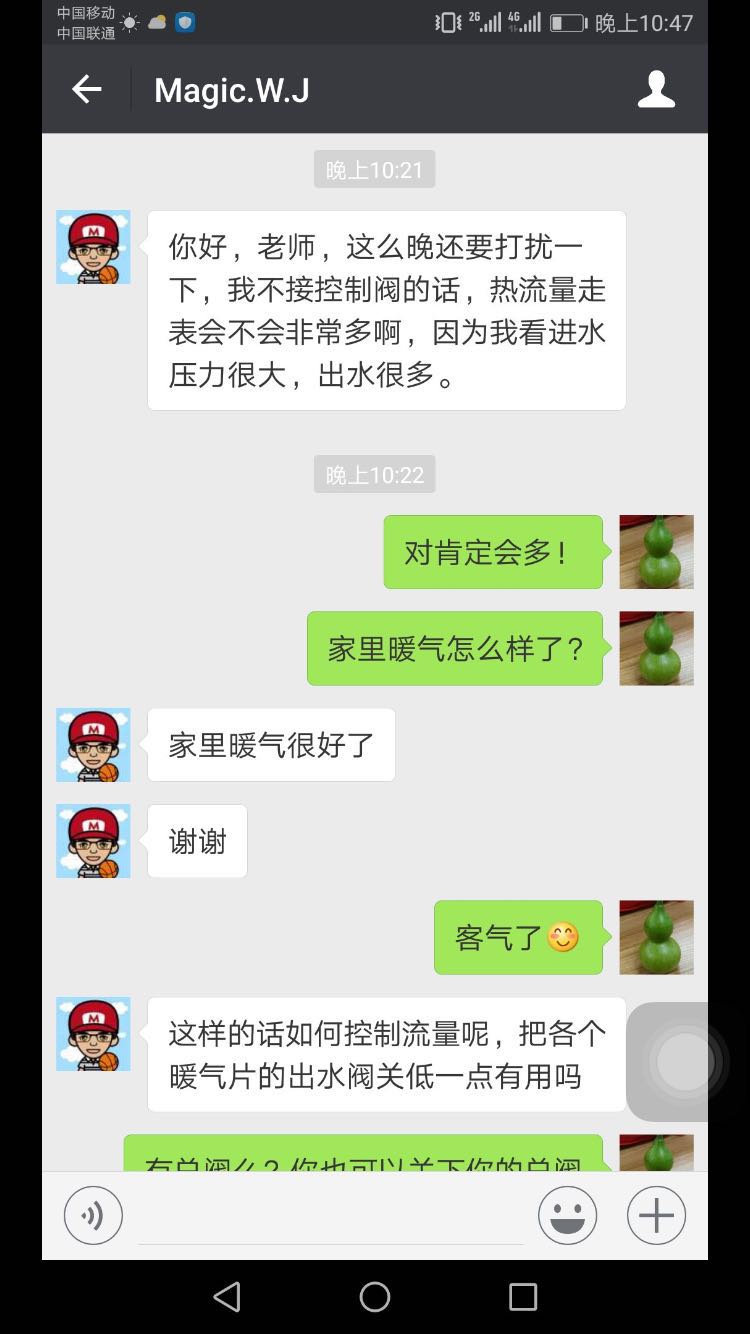
Task: Tap the 家里暖气怎么样了 message bubble
Action: [455, 648]
